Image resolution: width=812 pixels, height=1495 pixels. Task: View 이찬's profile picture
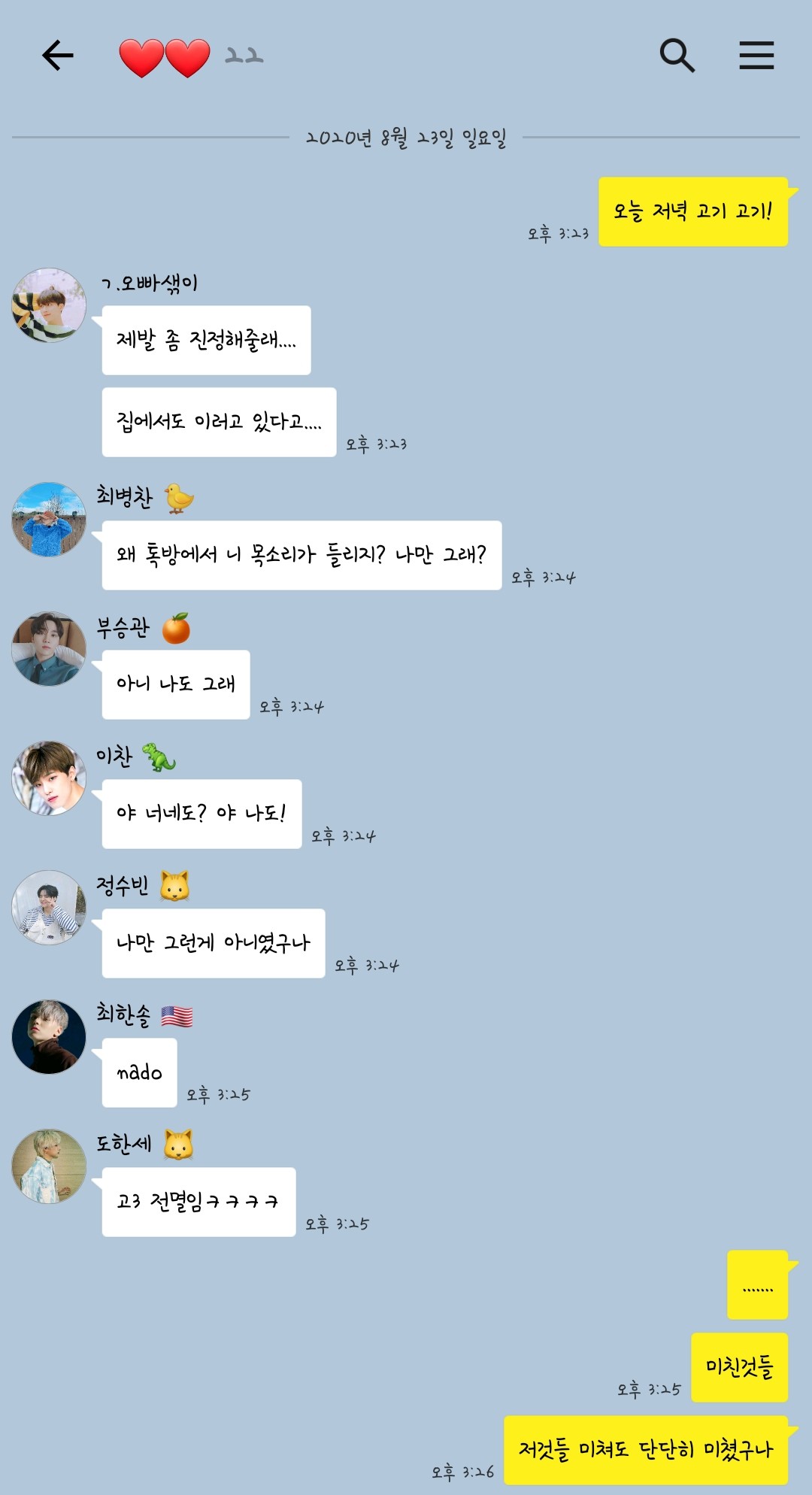click(49, 778)
